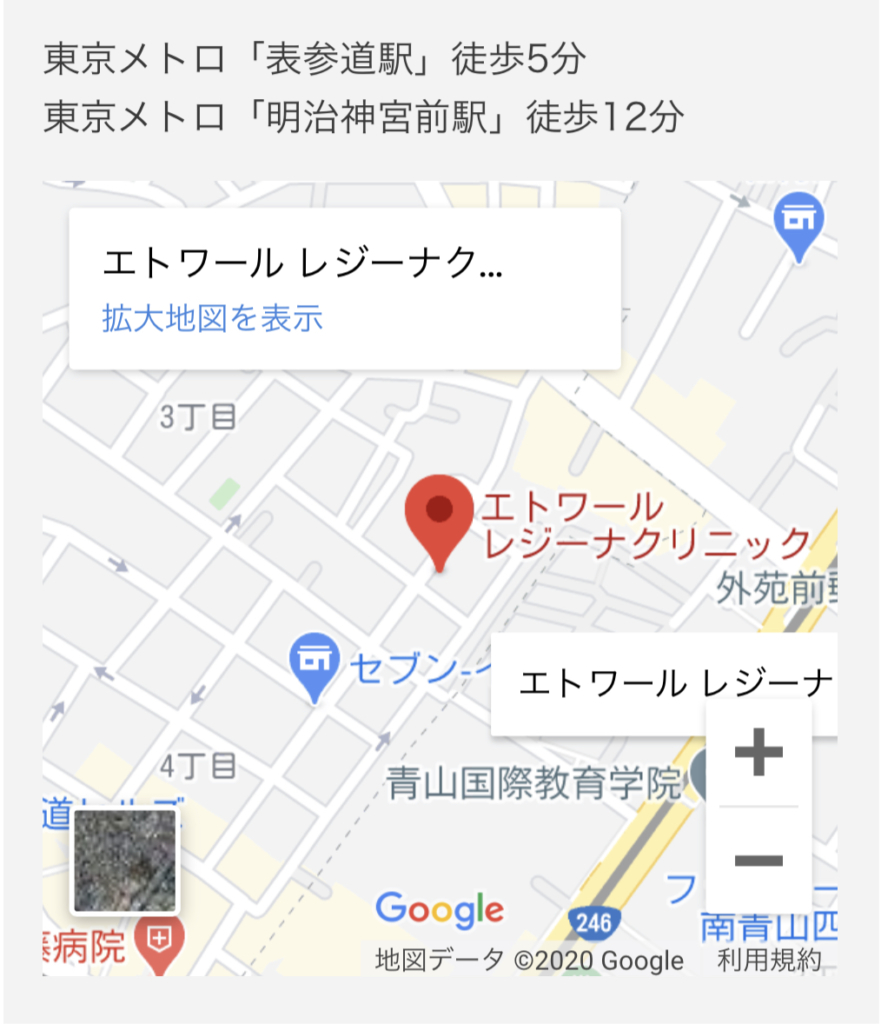Open the 拡大地図を表示 link
Screen dimensions: 881x1024
tap(212, 318)
